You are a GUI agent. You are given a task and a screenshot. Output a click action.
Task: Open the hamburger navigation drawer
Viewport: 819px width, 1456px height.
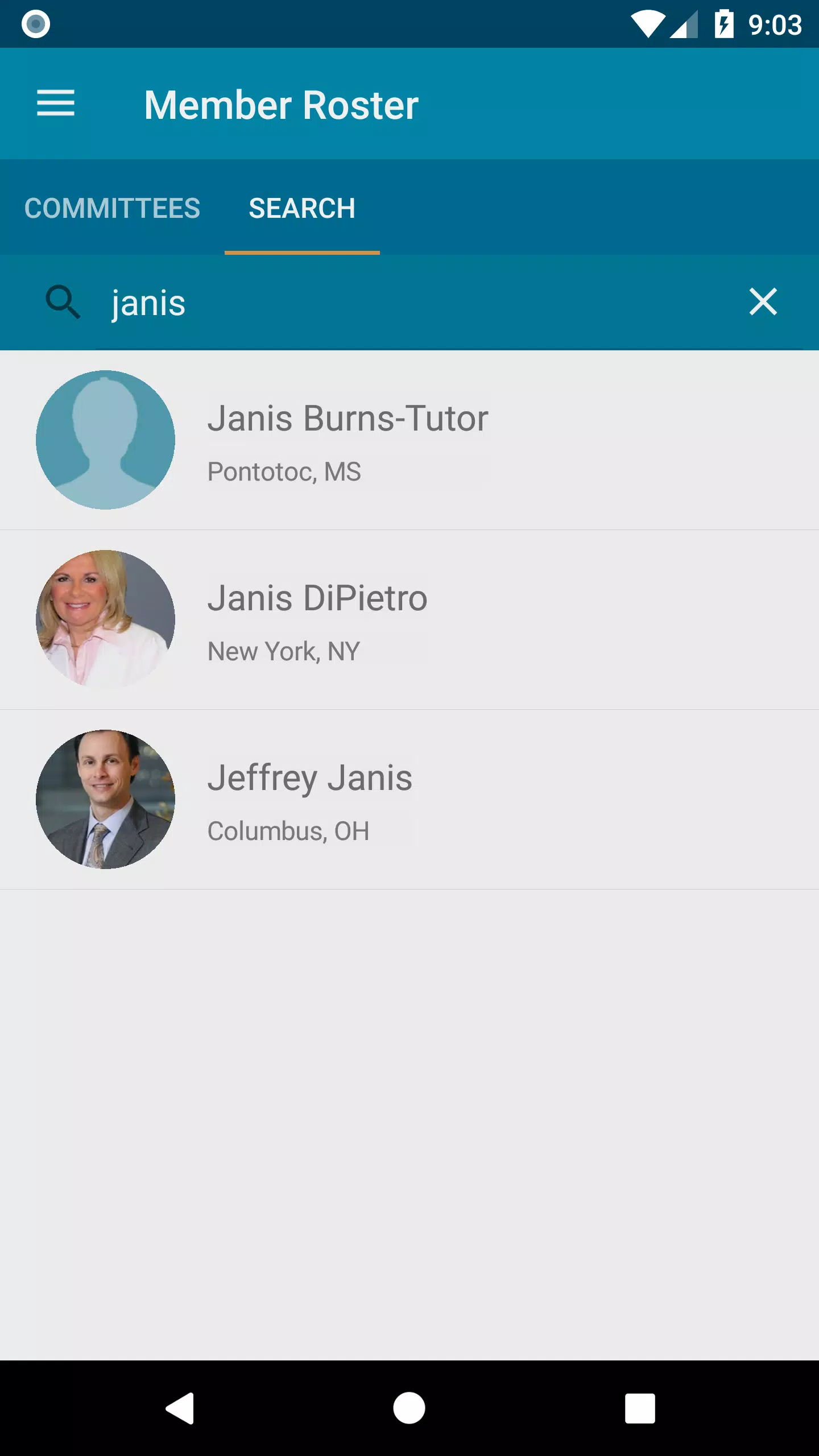pyautogui.click(x=56, y=104)
